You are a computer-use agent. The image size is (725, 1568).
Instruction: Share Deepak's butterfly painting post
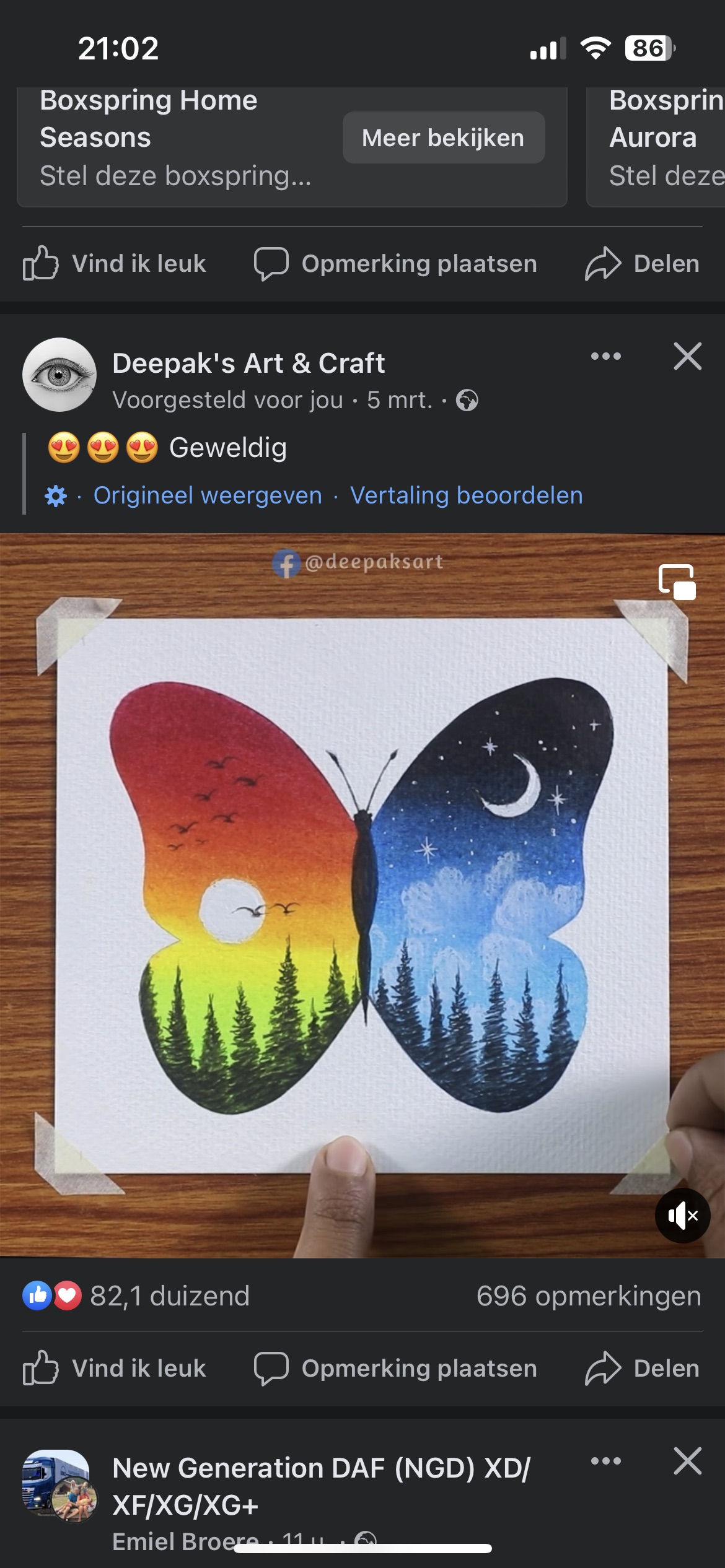pos(642,1369)
